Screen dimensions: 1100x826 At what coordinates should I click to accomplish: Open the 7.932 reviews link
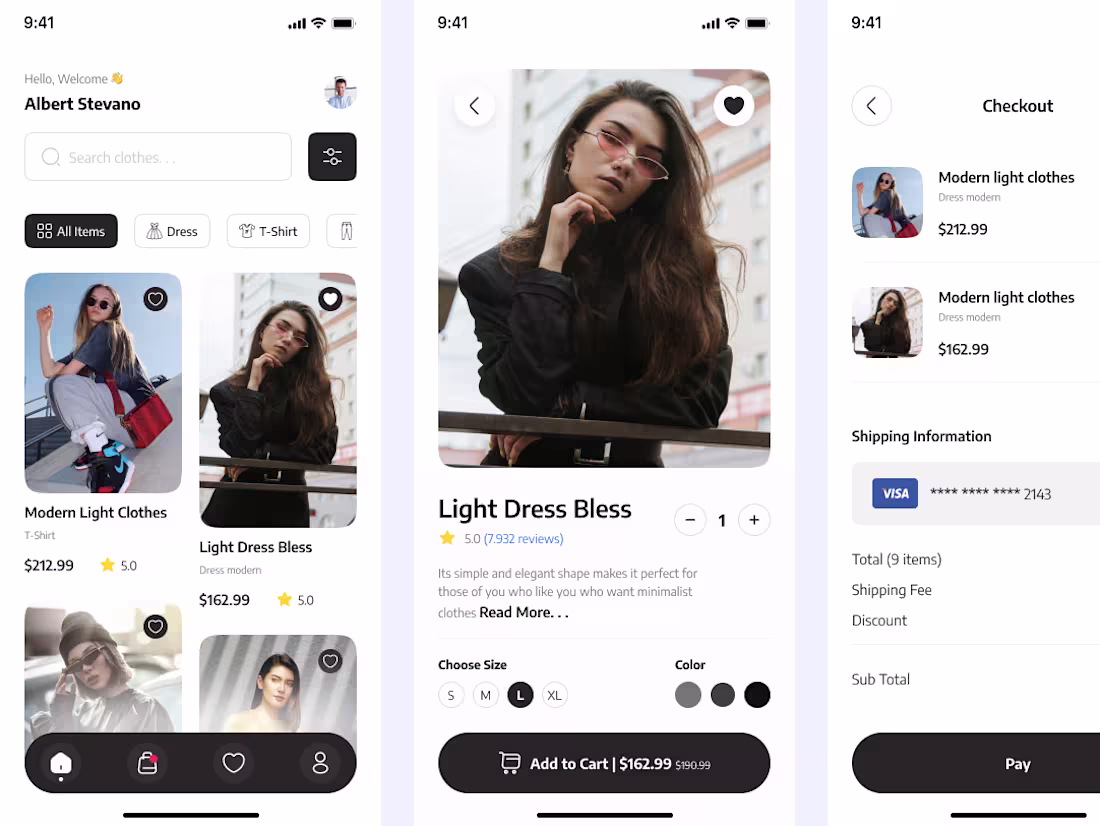pyautogui.click(x=524, y=539)
